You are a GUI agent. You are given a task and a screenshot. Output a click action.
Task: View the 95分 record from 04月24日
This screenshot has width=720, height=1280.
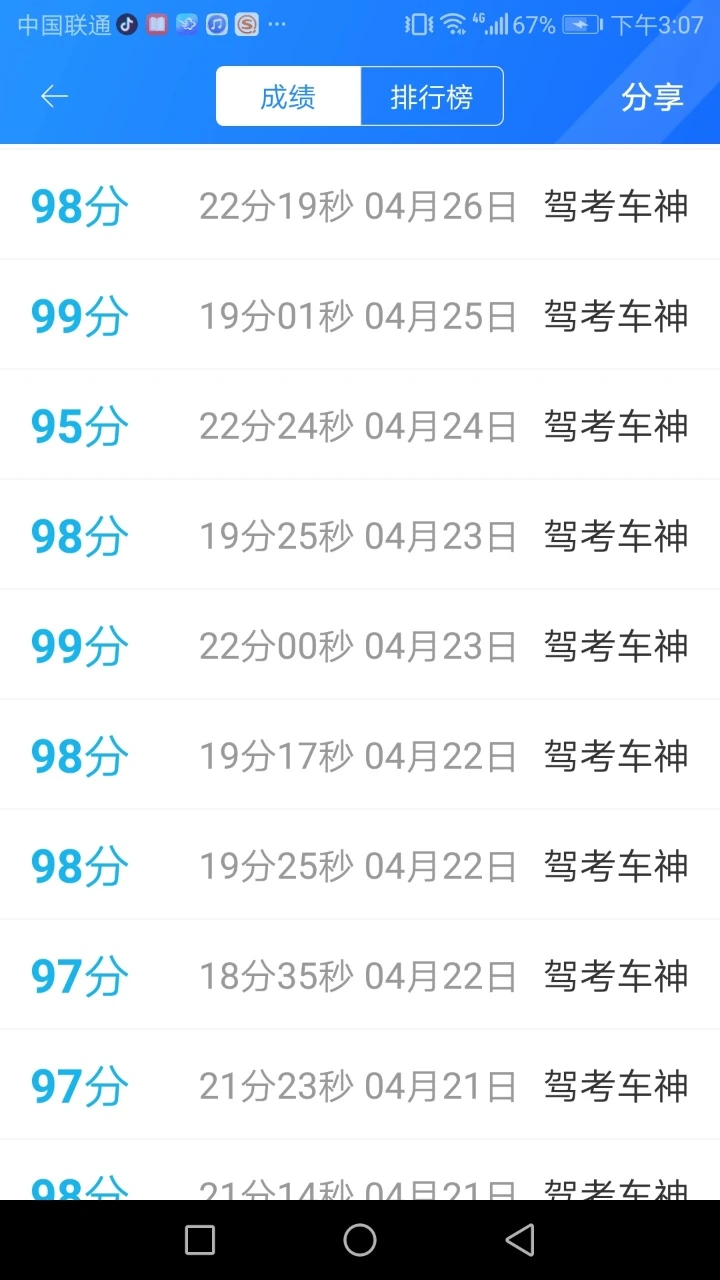click(360, 425)
